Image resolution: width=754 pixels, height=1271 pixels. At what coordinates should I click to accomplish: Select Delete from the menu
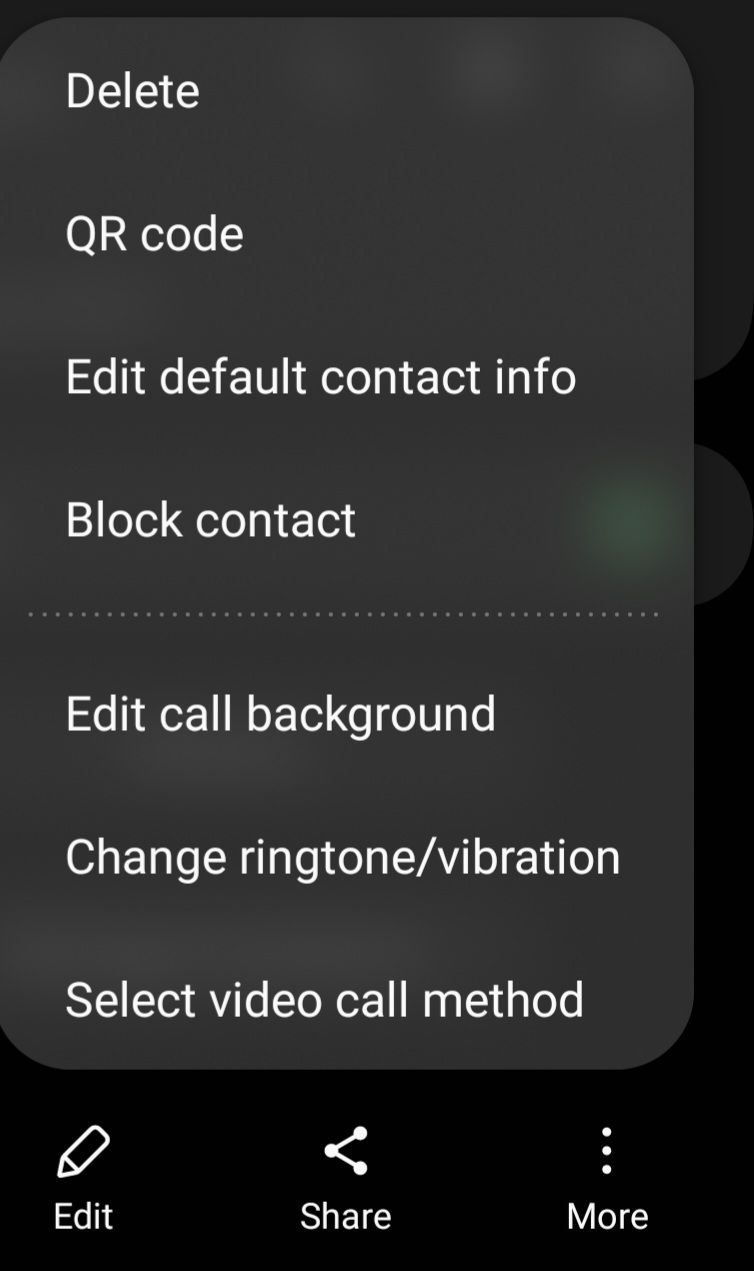click(x=131, y=90)
